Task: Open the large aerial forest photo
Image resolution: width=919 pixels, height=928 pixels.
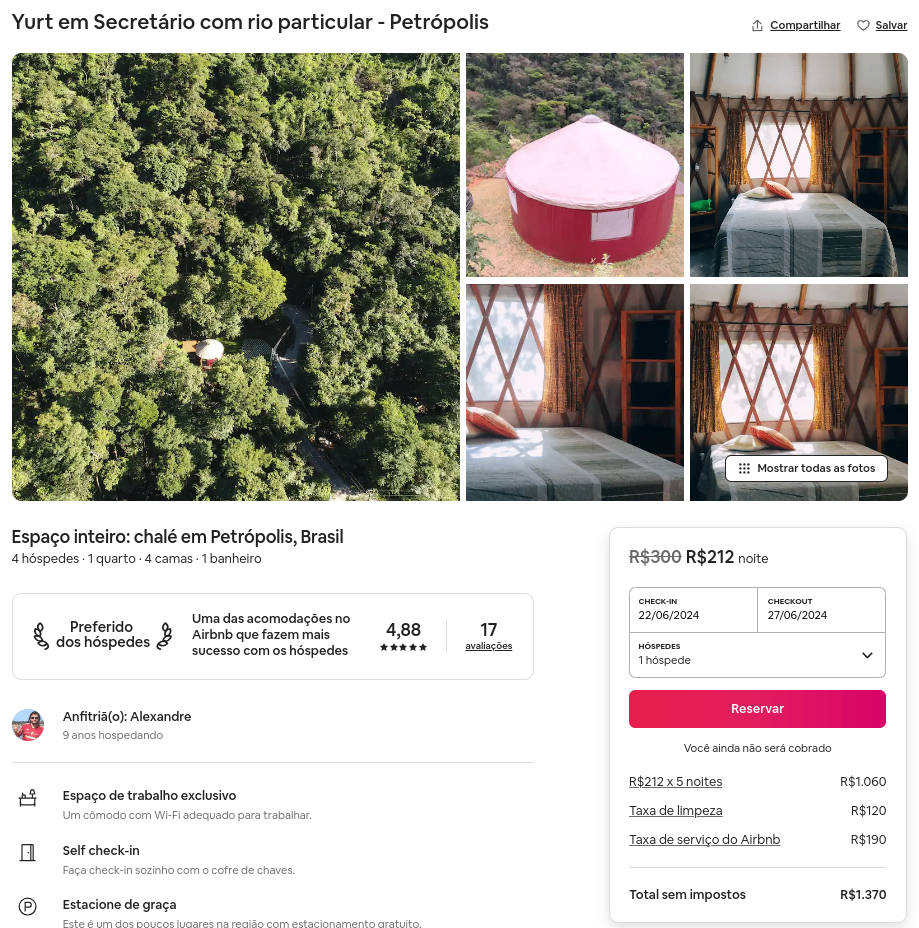Action: 236,277
